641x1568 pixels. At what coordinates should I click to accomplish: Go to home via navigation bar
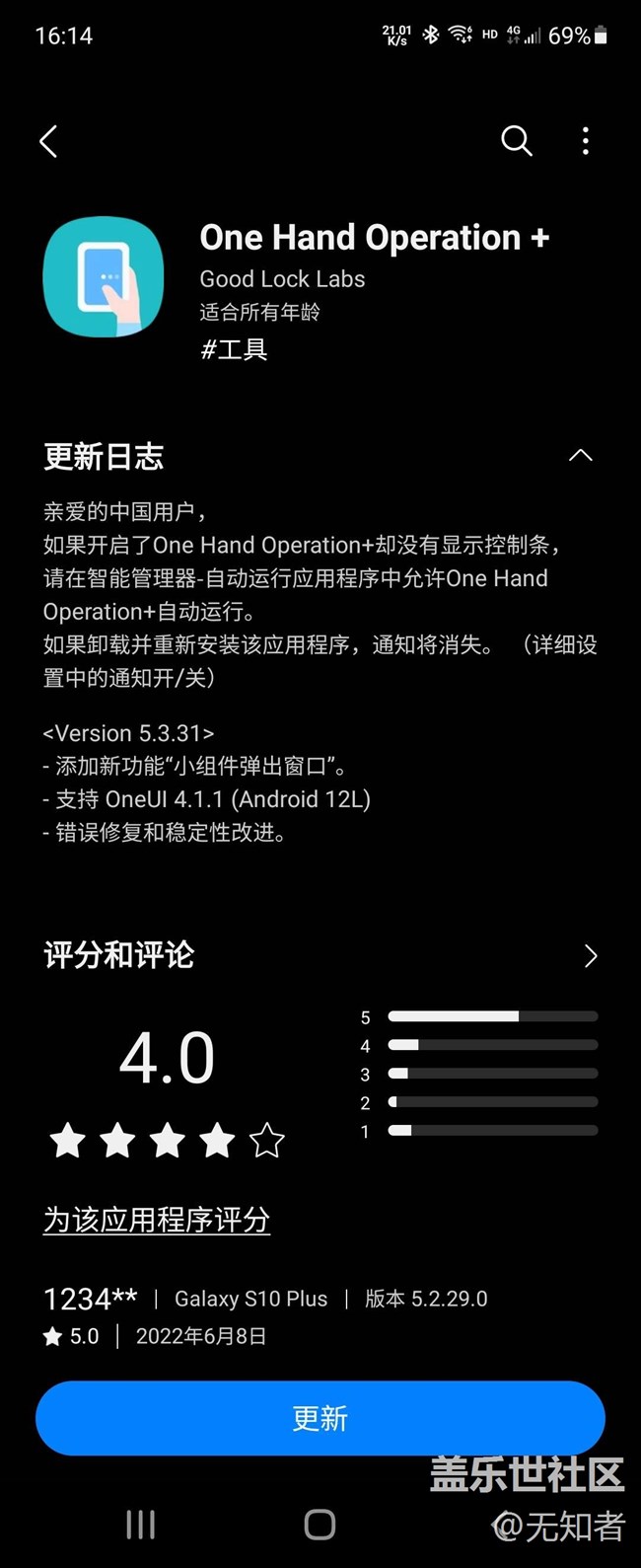[320, 1525]
